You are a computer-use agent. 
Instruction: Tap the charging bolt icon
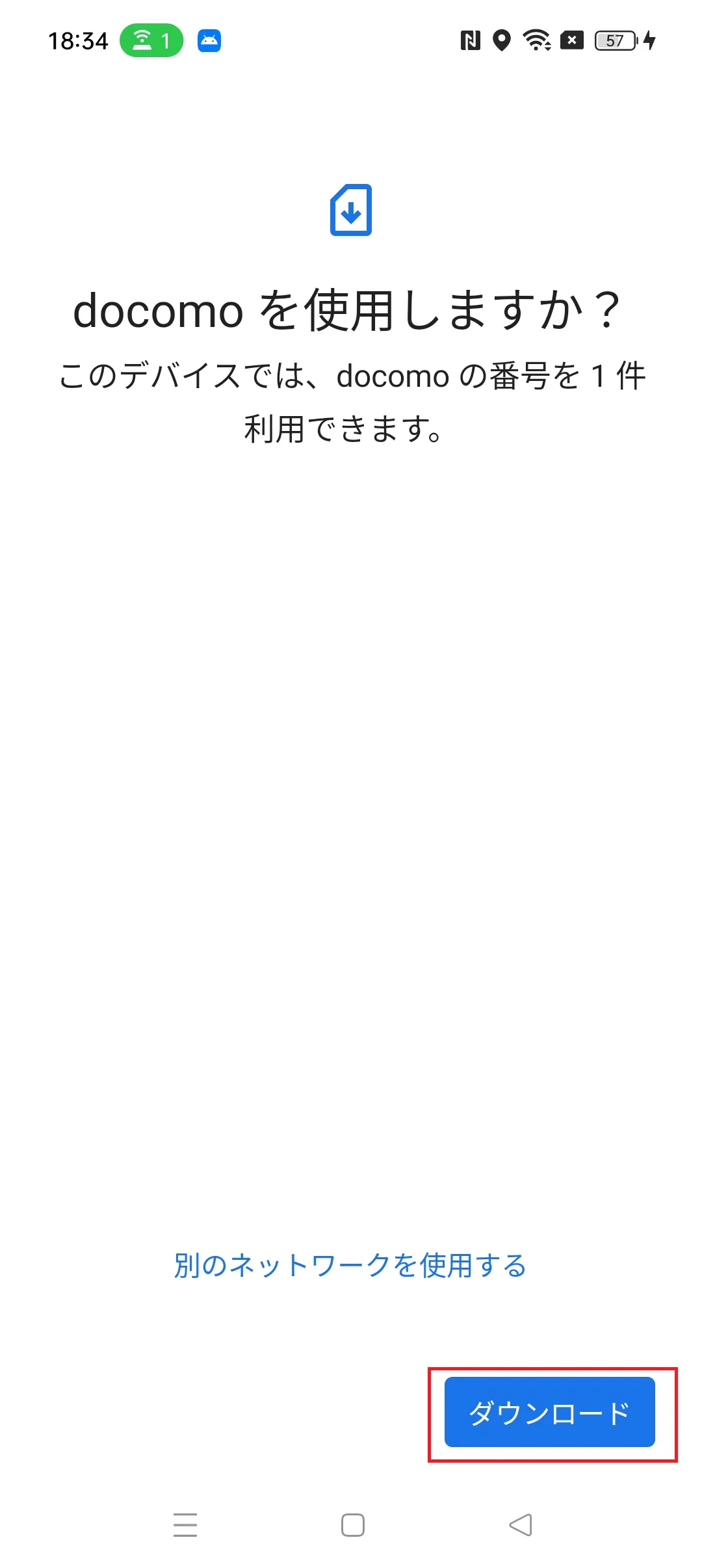point(650,41)
